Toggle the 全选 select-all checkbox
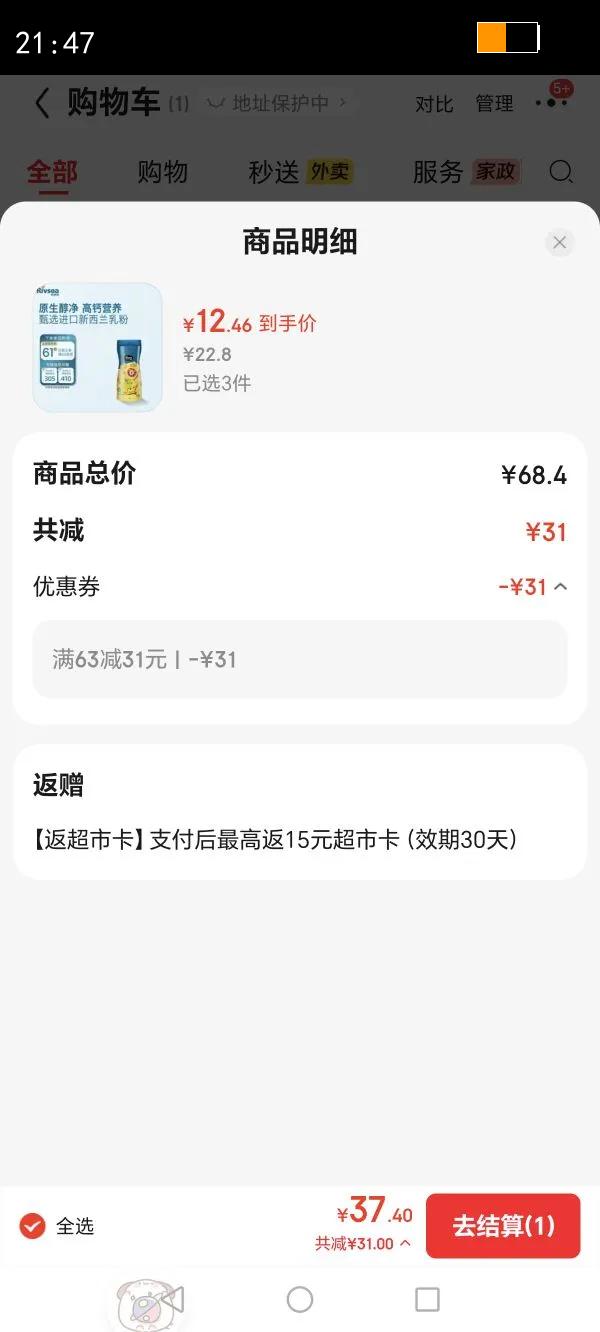This screenshot has width=600, height=1332. point(33,1226)
